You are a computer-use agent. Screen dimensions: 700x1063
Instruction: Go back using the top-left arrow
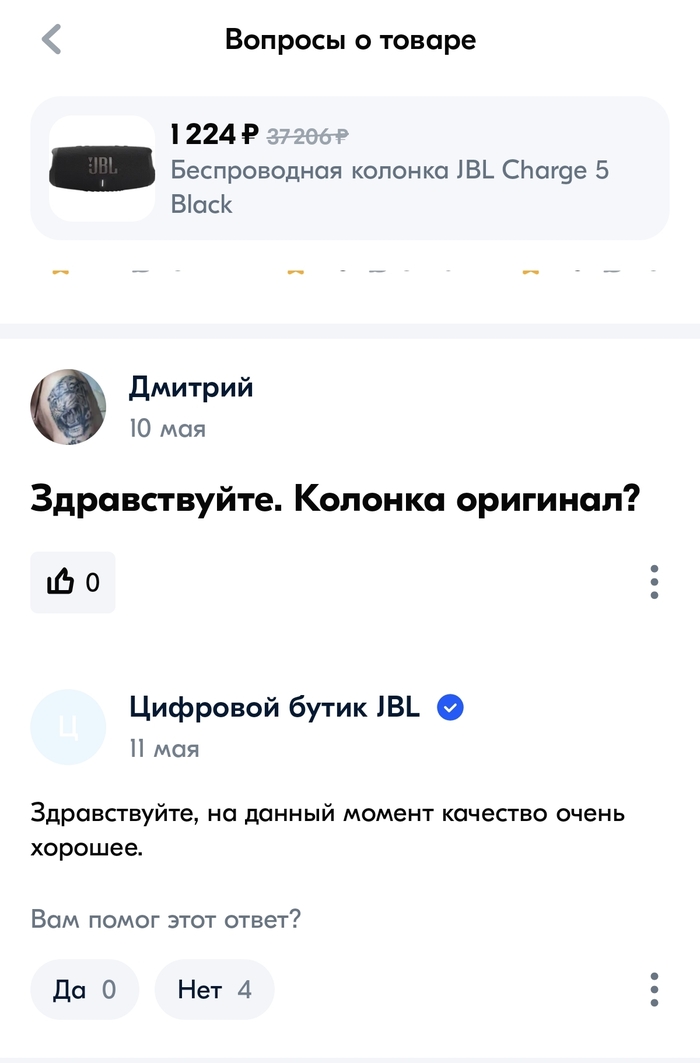51,40
